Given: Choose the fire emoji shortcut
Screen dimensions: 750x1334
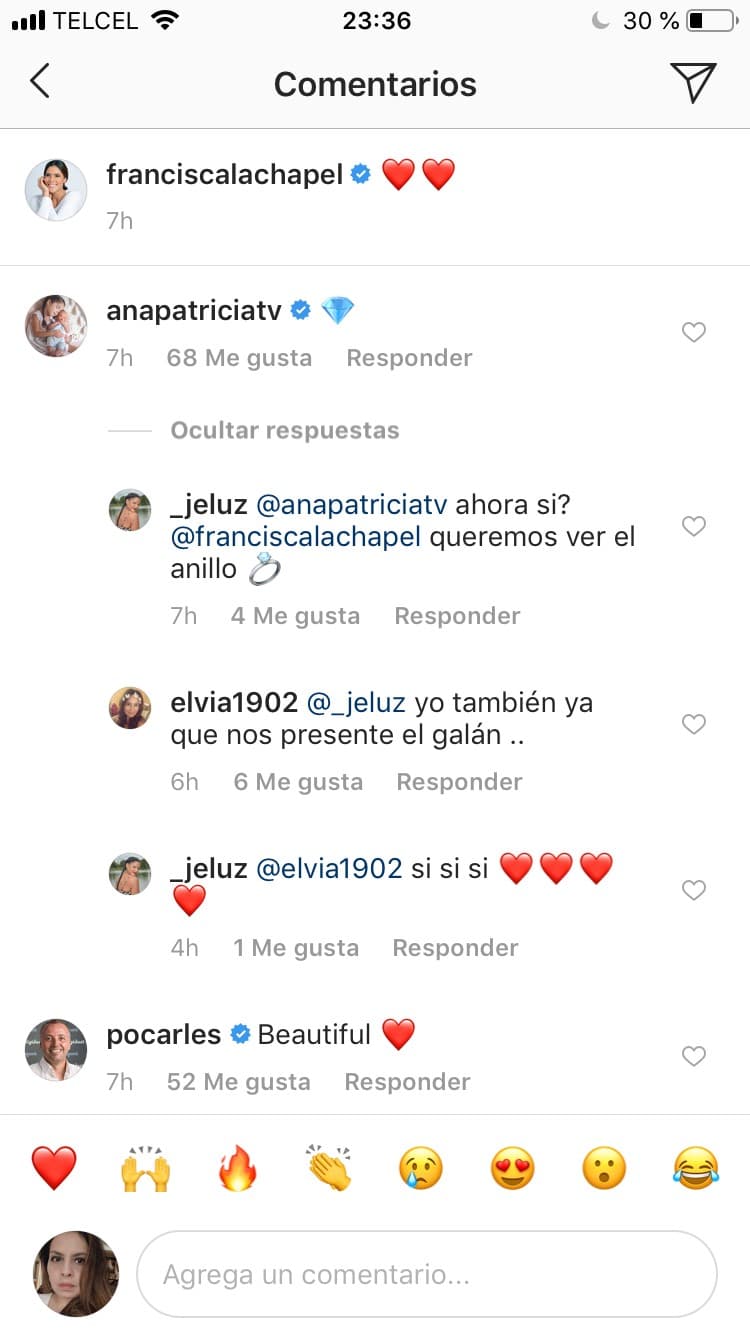Looking at the screenshot, I should pos(238,1168).
